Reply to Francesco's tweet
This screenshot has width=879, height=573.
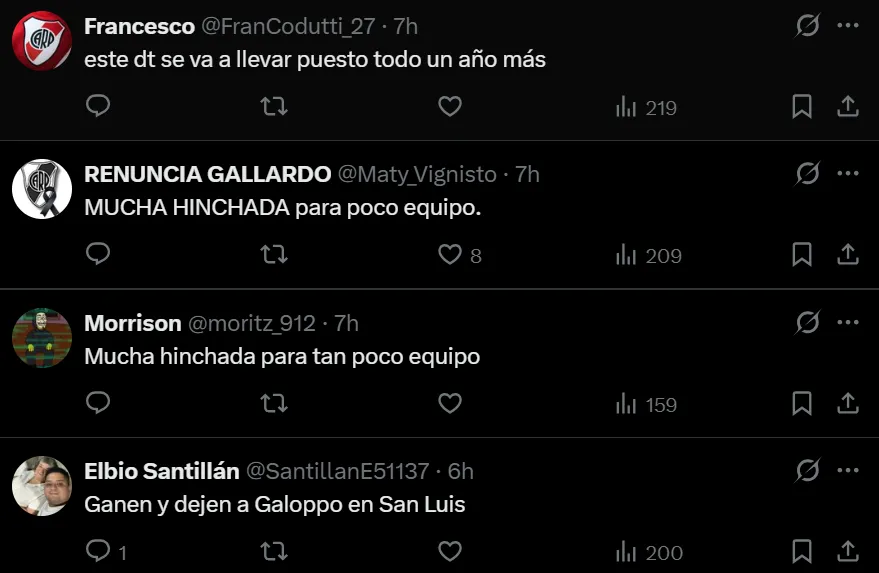tap(98, 106)
